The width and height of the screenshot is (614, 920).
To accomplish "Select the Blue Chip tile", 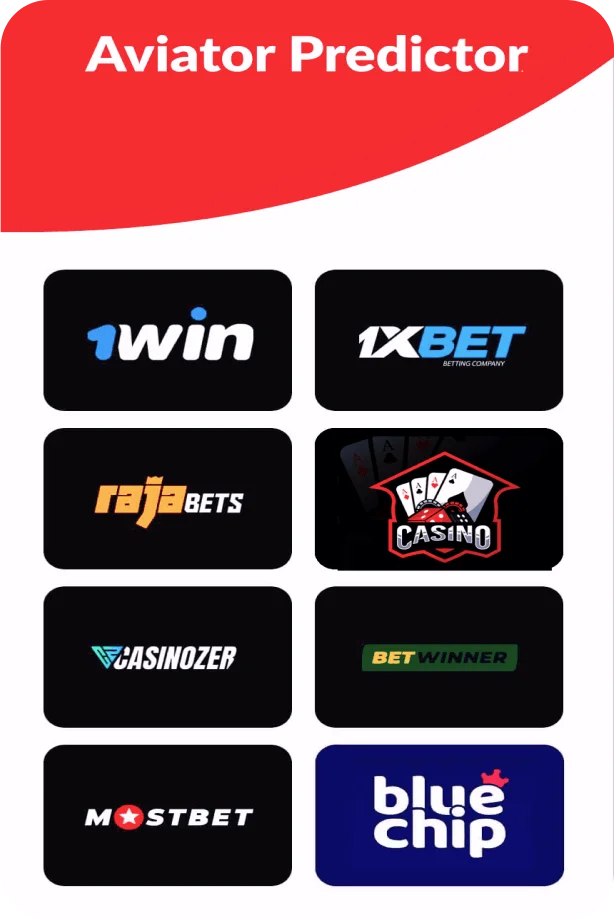I will (439, 815).
